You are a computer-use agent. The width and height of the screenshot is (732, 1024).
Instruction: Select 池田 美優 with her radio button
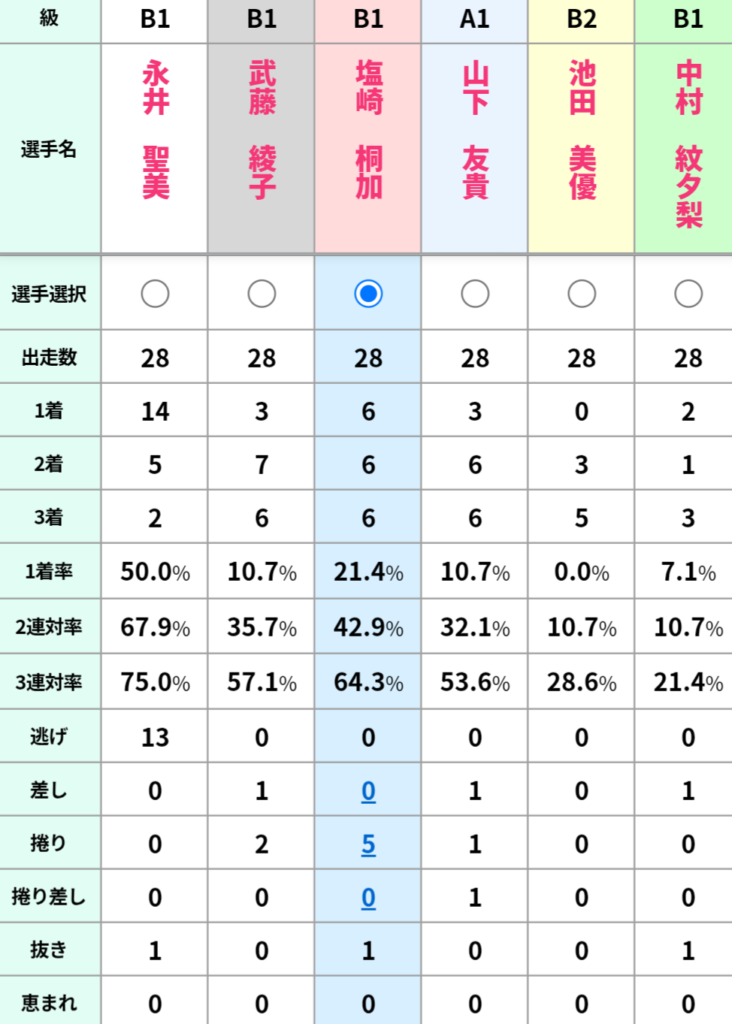[581, 294]
